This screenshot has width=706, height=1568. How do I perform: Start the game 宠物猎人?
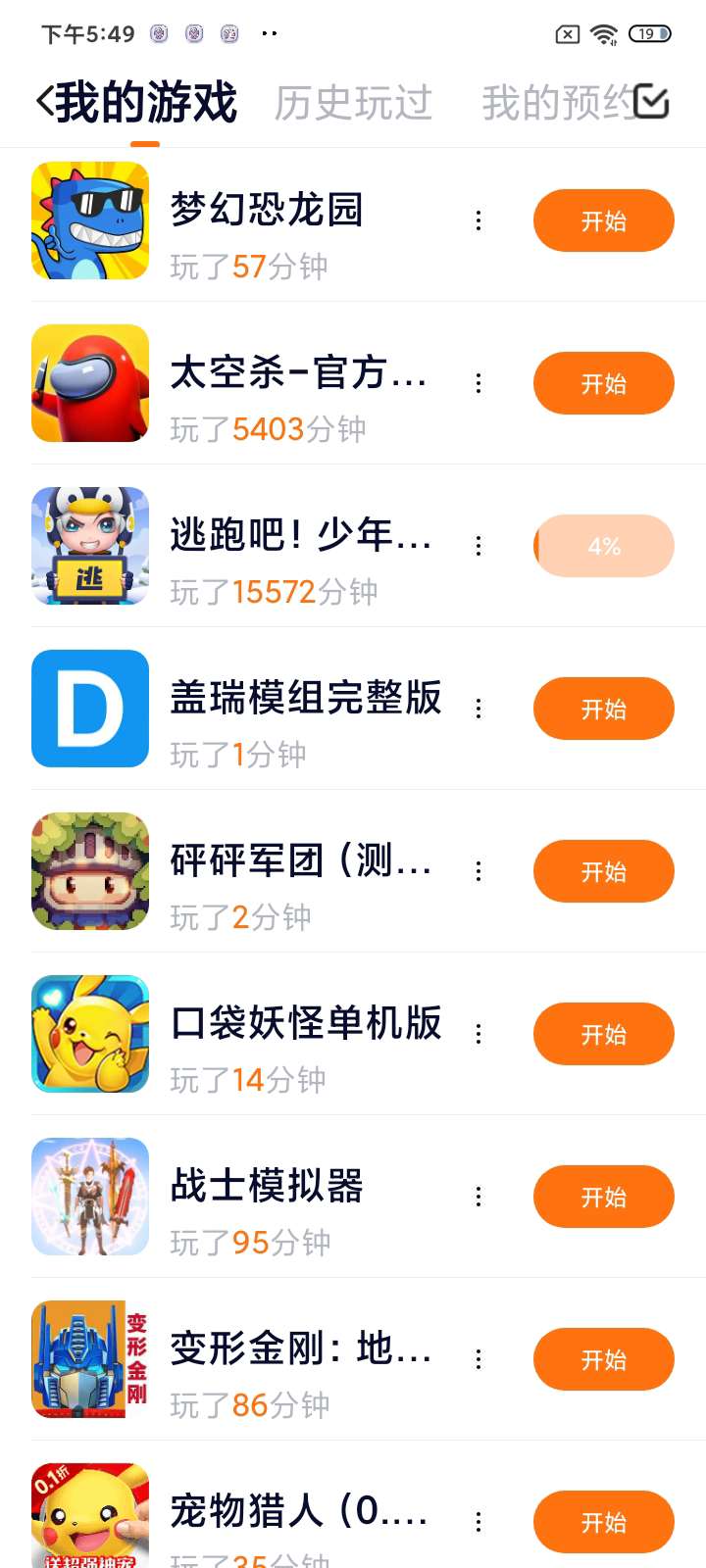[603, 1522]
